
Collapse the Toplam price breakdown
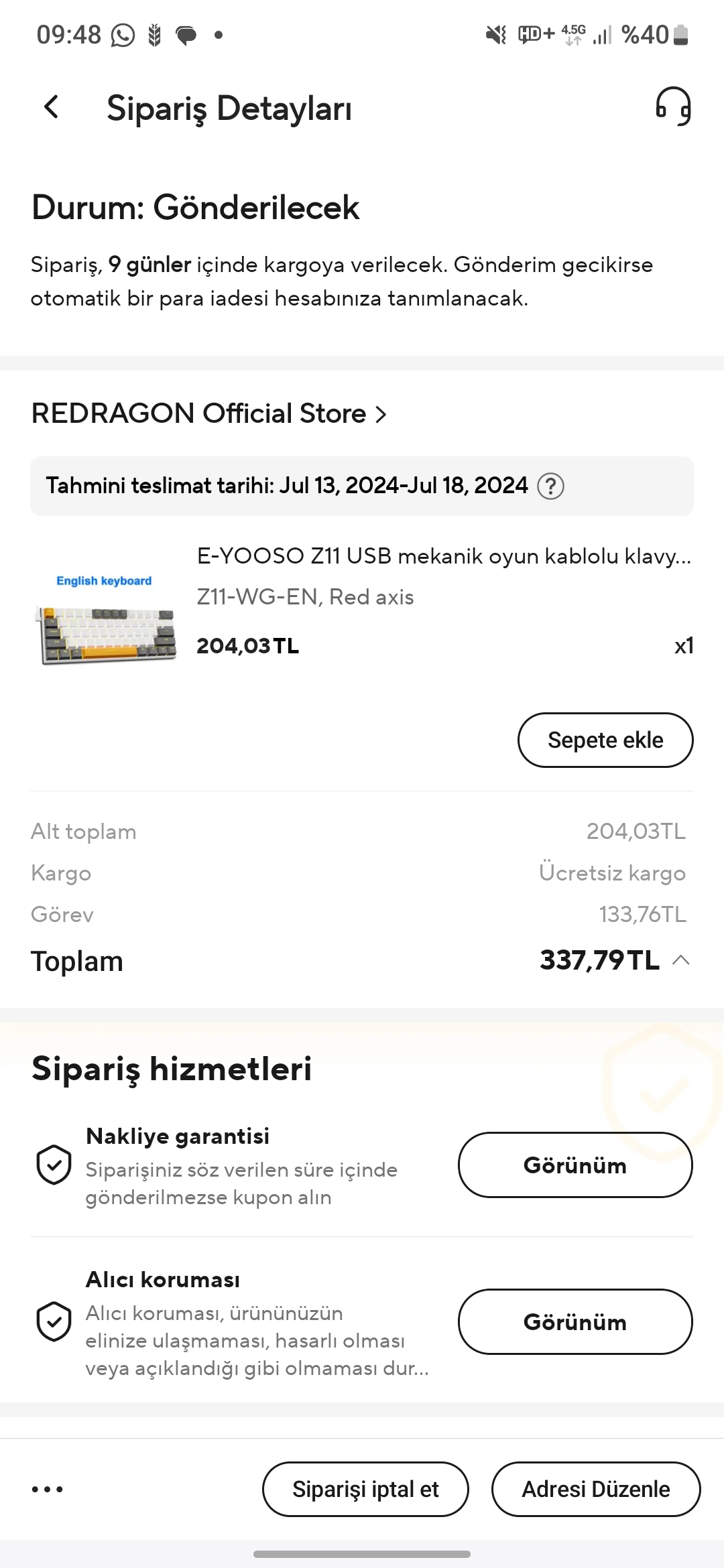point(681,961)
